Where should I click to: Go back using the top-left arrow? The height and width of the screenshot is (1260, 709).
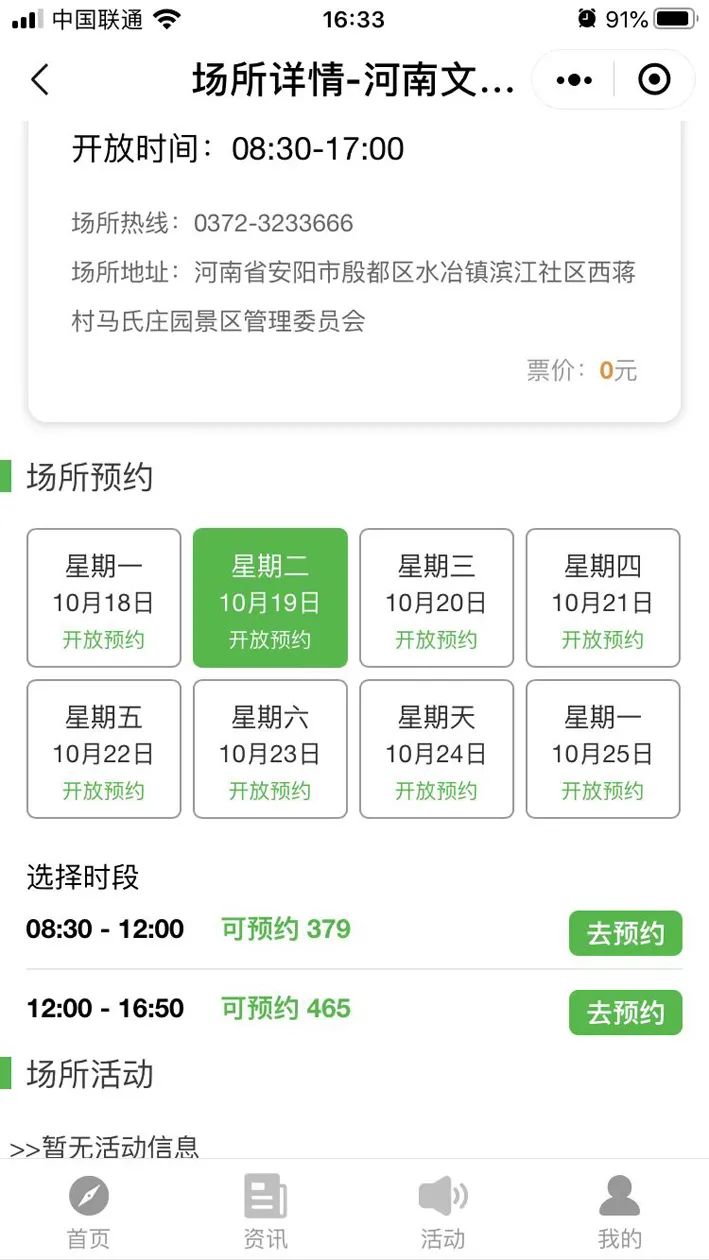[40, 80]
